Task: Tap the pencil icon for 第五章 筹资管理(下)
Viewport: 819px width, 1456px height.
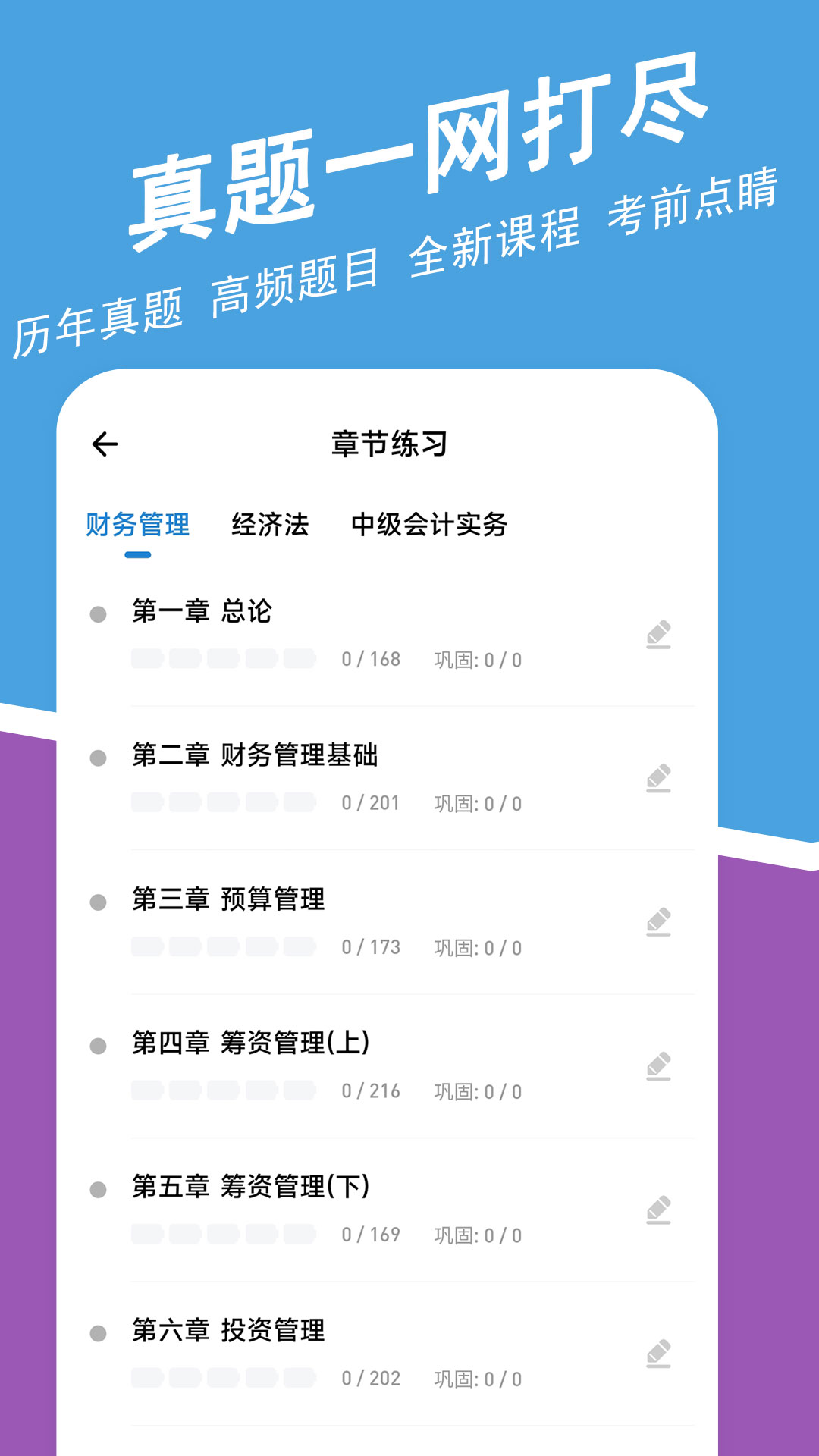Action: [x=659, y=1210]
